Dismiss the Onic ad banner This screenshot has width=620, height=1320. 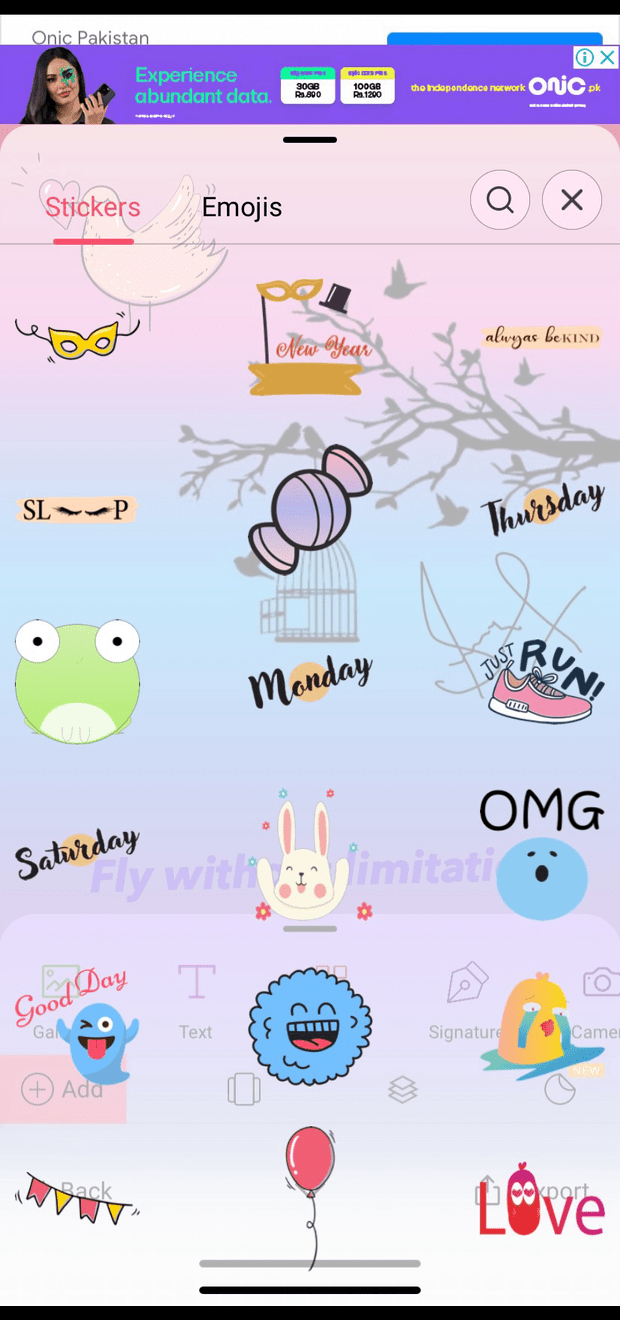coord(606,57)
